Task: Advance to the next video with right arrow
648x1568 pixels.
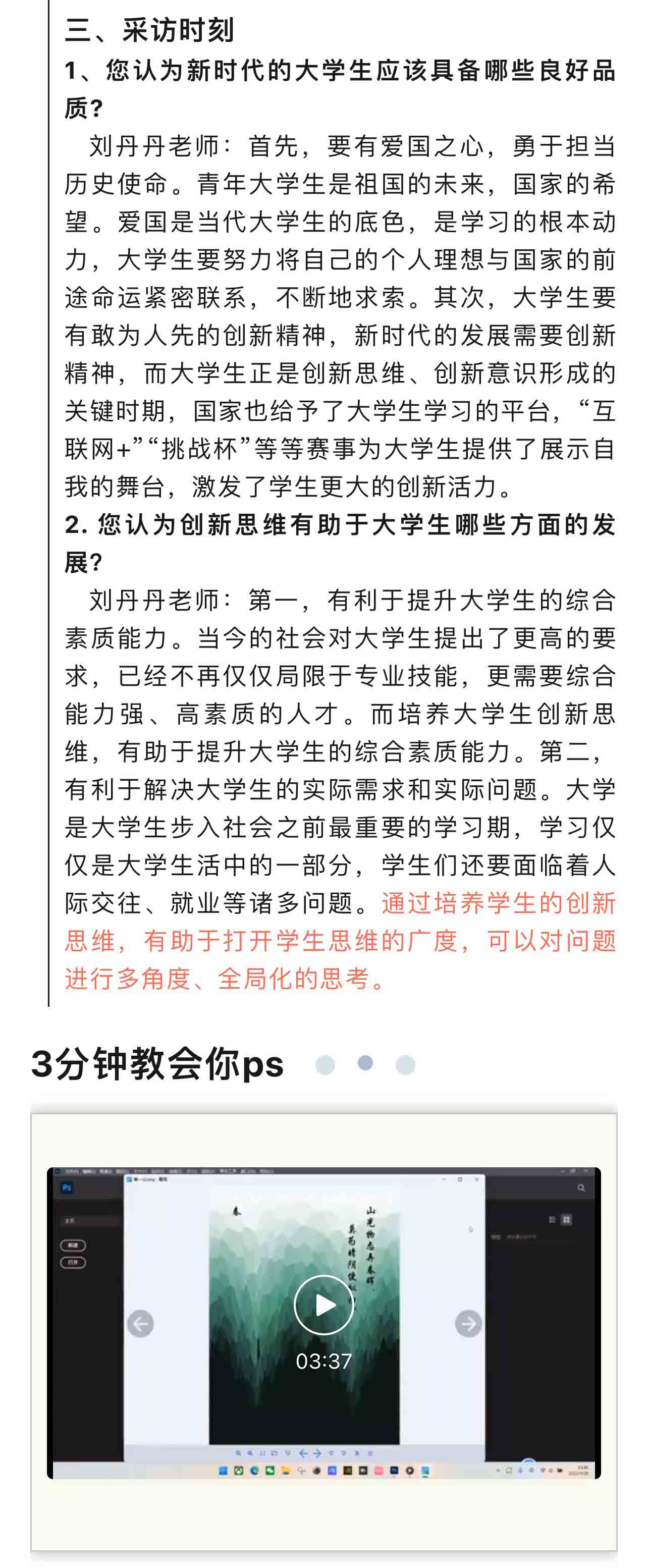Action: tap(468, 1323)
